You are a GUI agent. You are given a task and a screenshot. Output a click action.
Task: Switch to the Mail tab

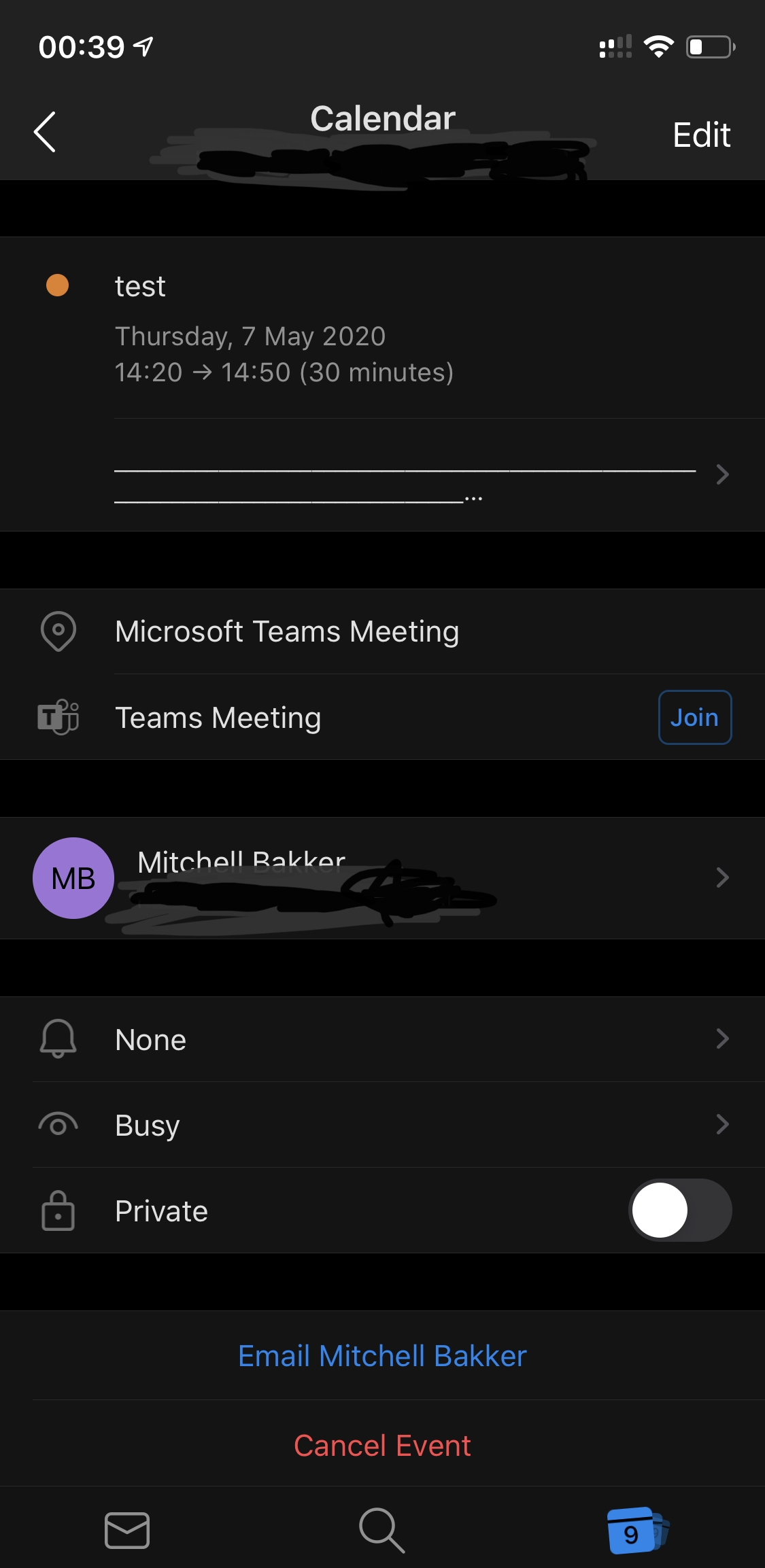128,1531
